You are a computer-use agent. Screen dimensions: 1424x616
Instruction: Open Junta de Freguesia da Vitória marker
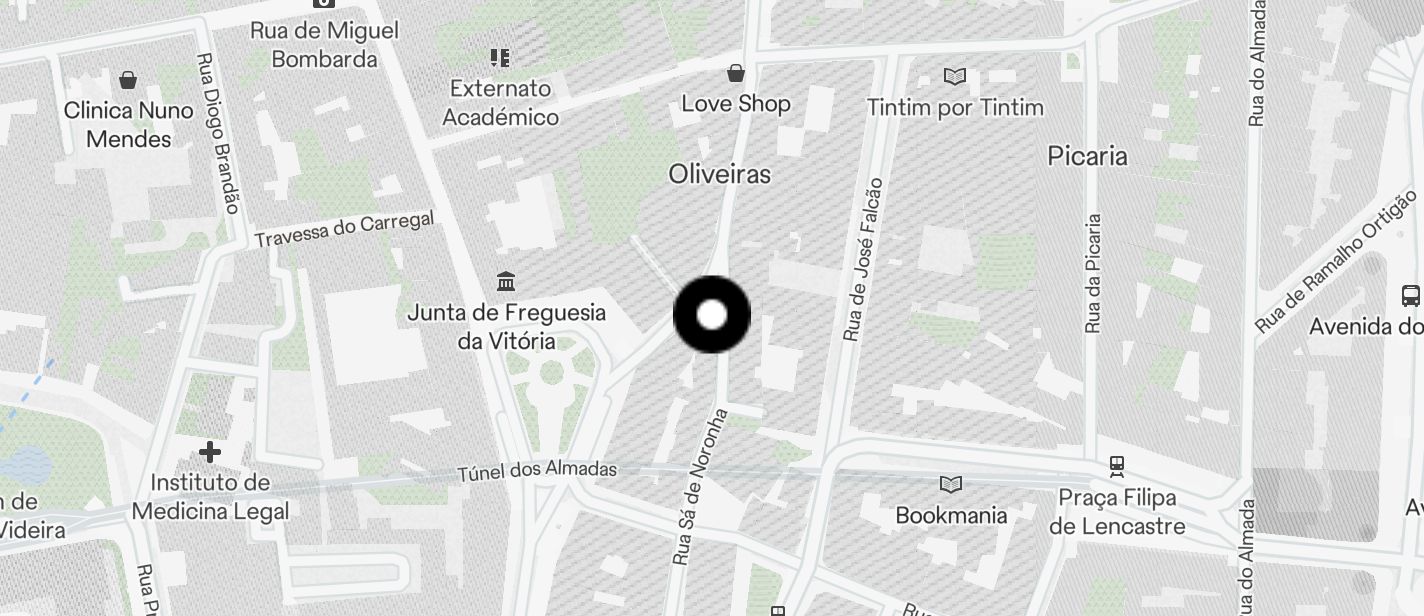click(x=506, y=281)
